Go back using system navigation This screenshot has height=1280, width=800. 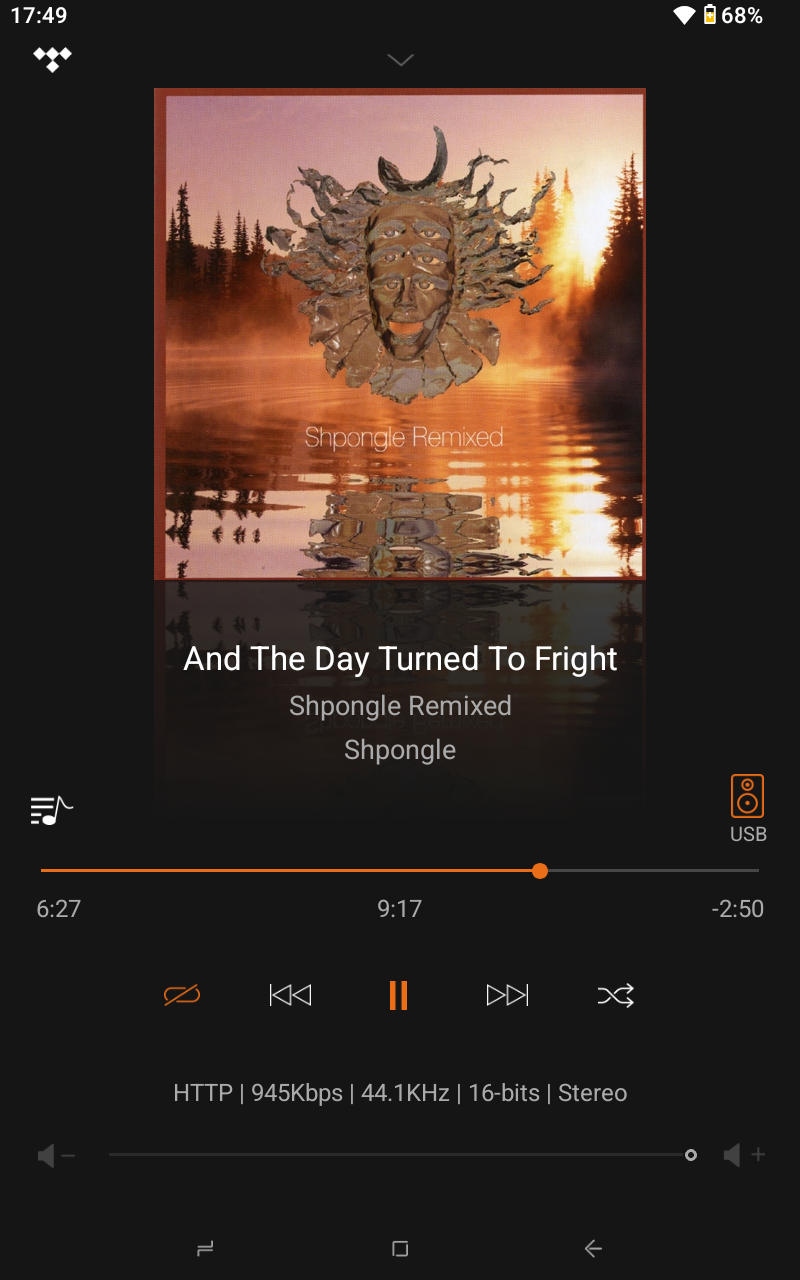point(593,1248)
